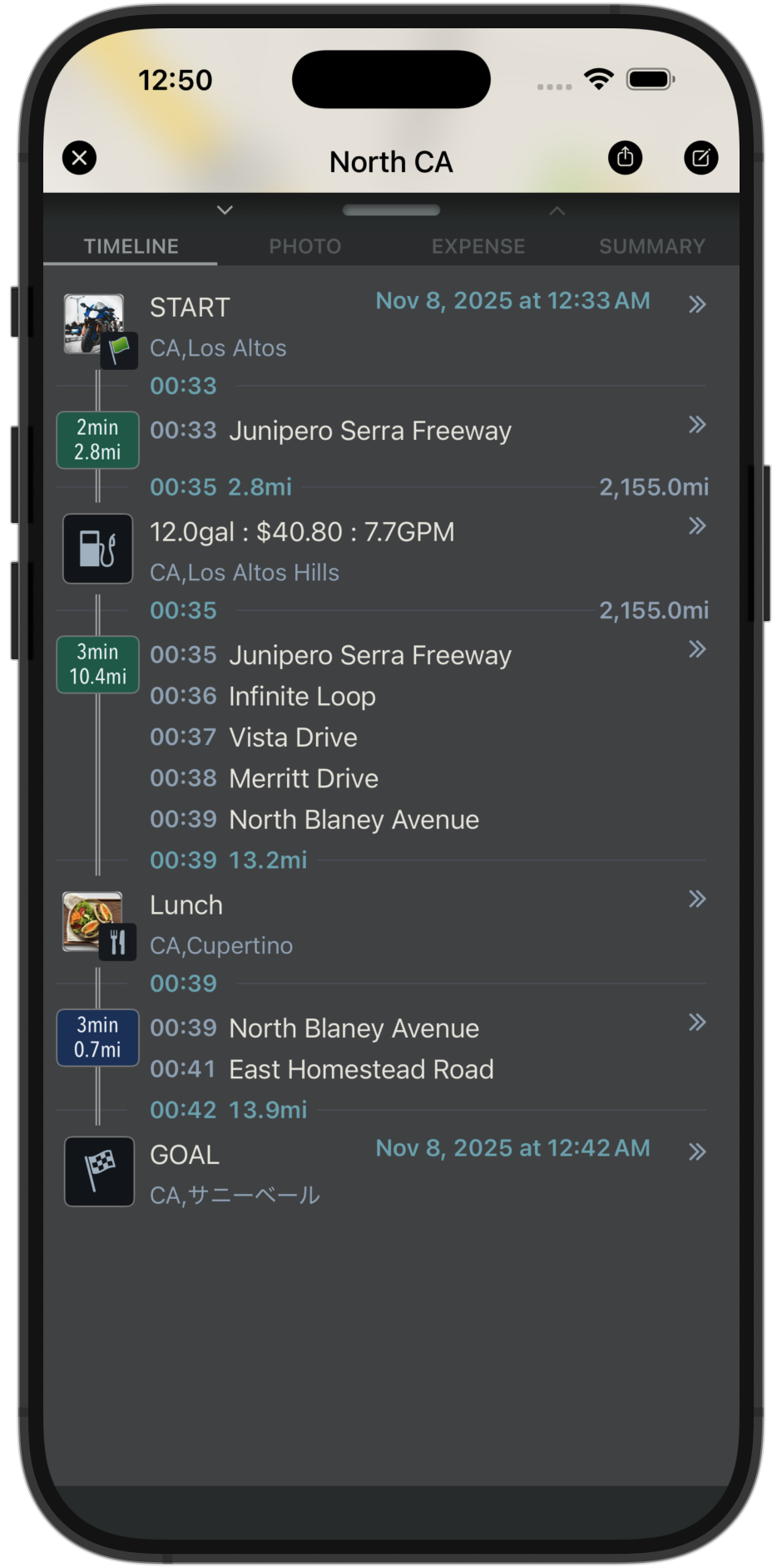Open the 2.8mi Junipero Serra Freeway segment
Viewport: 782px width, 1568px height.
[x=696, y=426]
